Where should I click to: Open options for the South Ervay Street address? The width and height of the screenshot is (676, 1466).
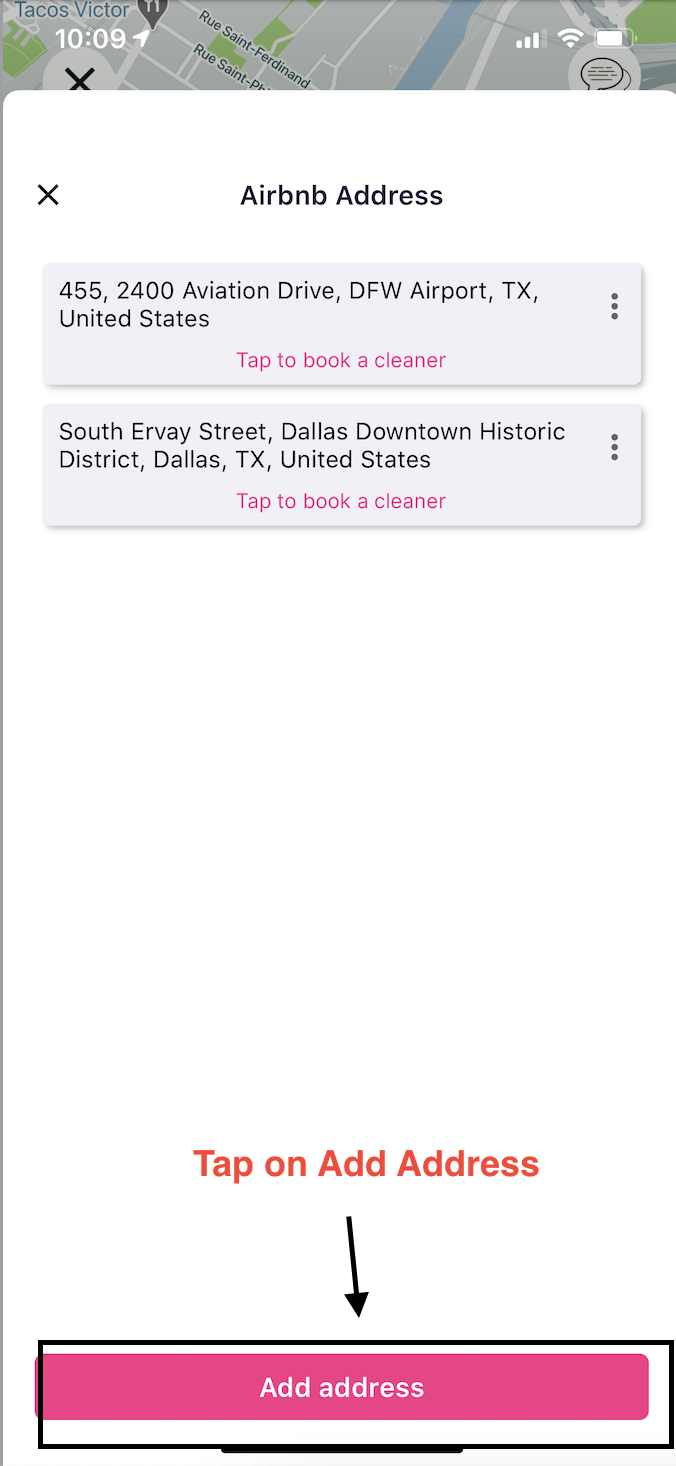click(x=614, y=447)
